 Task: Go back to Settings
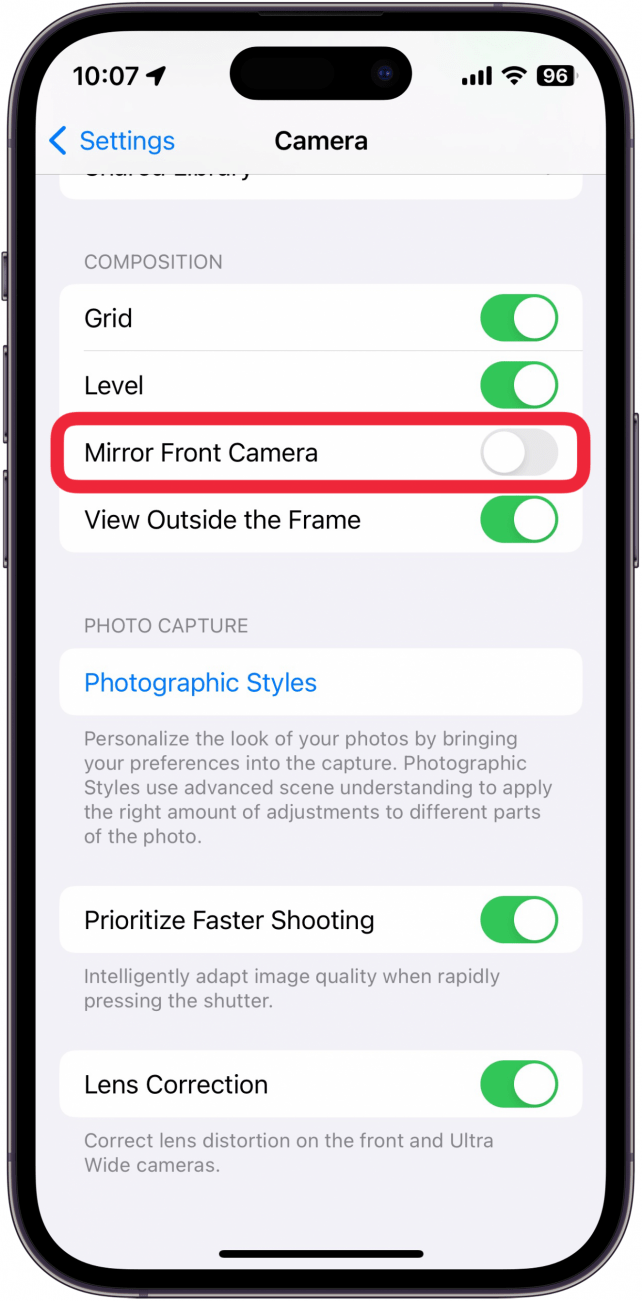coord(112,141)
